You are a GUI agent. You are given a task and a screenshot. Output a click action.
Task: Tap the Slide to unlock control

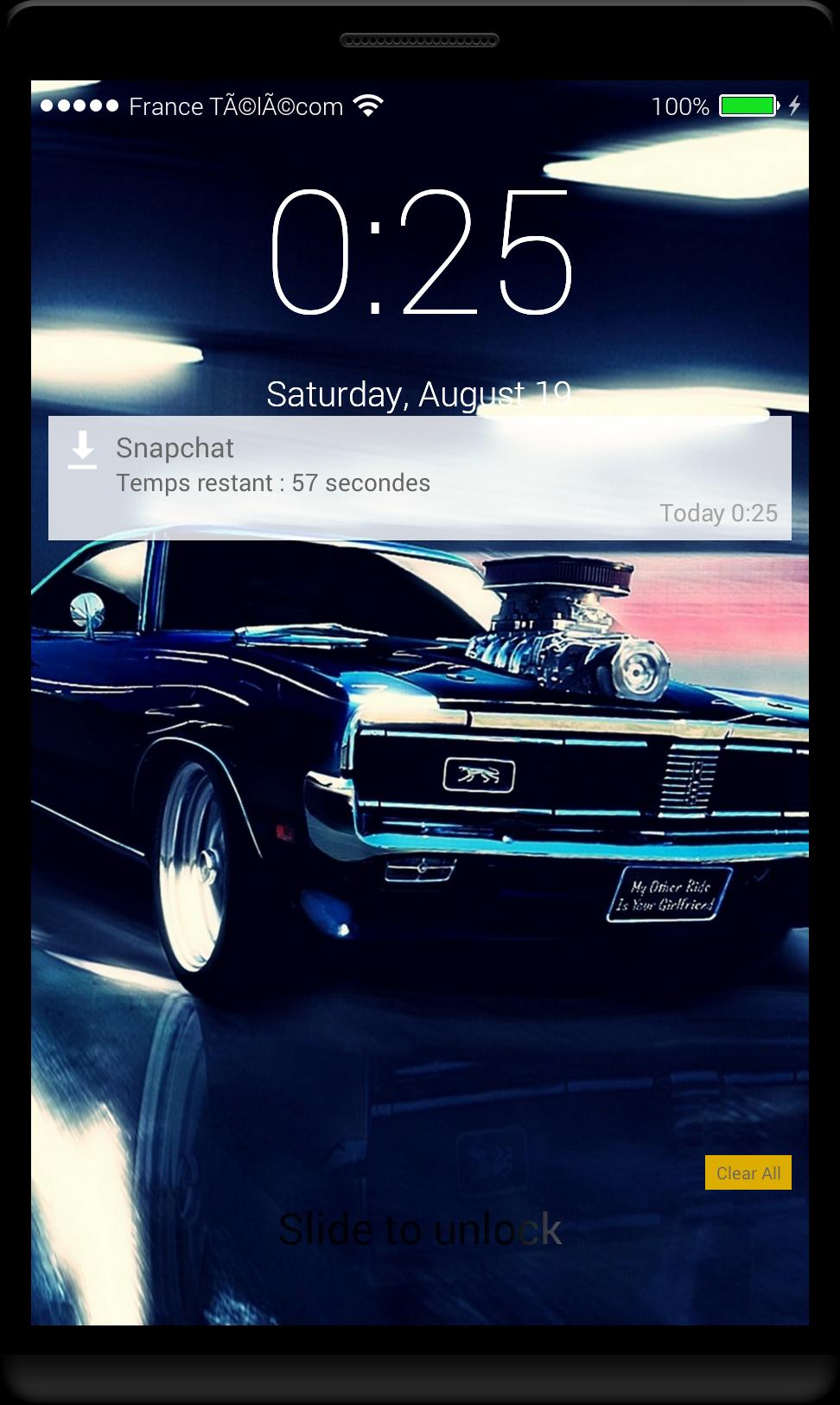point(420,1229)
